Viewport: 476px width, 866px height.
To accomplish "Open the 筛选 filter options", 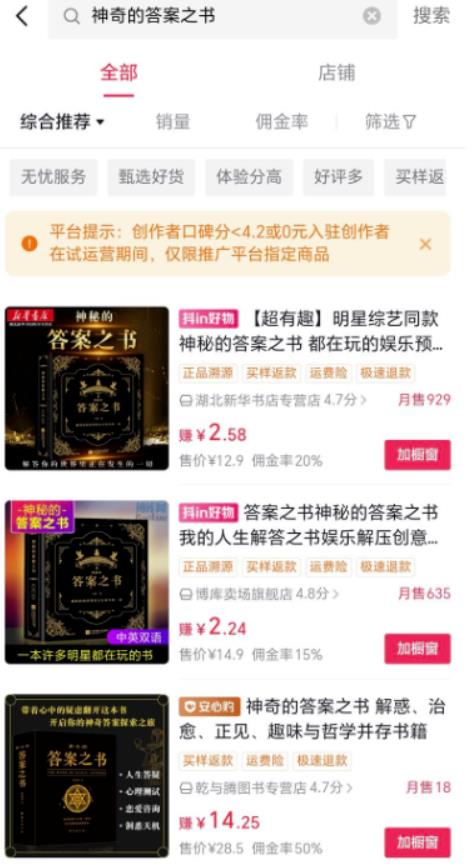I will click(390, 122).
